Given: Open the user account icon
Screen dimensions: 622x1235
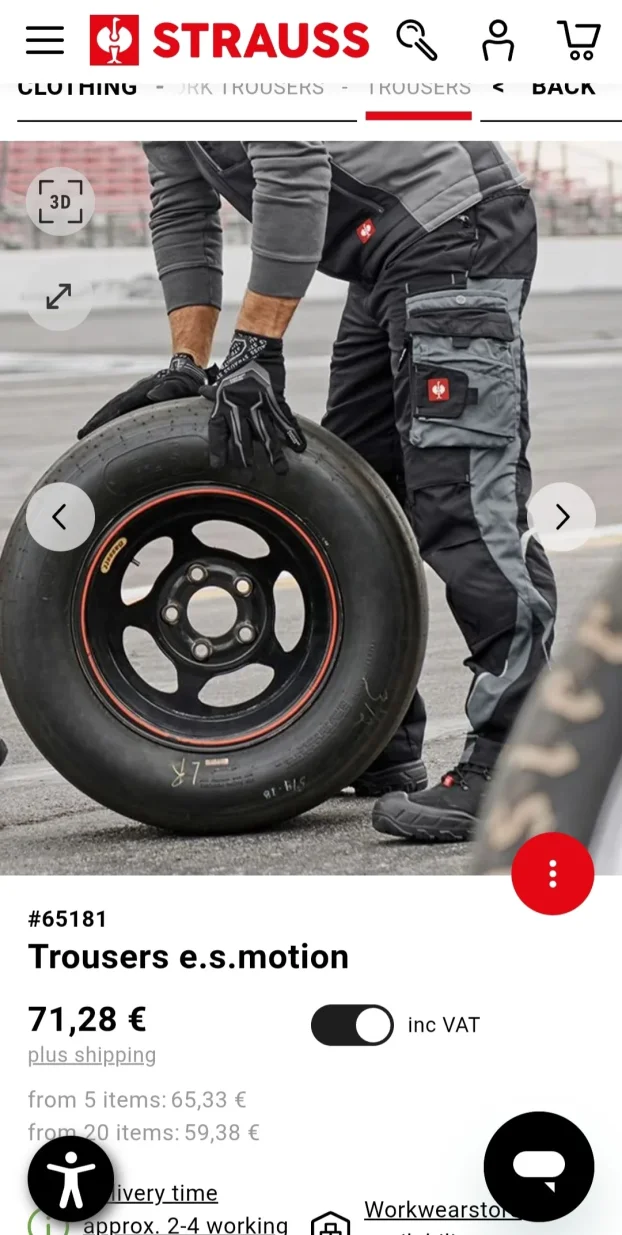Looking at the screenshot, I should (x=497, y=40).
